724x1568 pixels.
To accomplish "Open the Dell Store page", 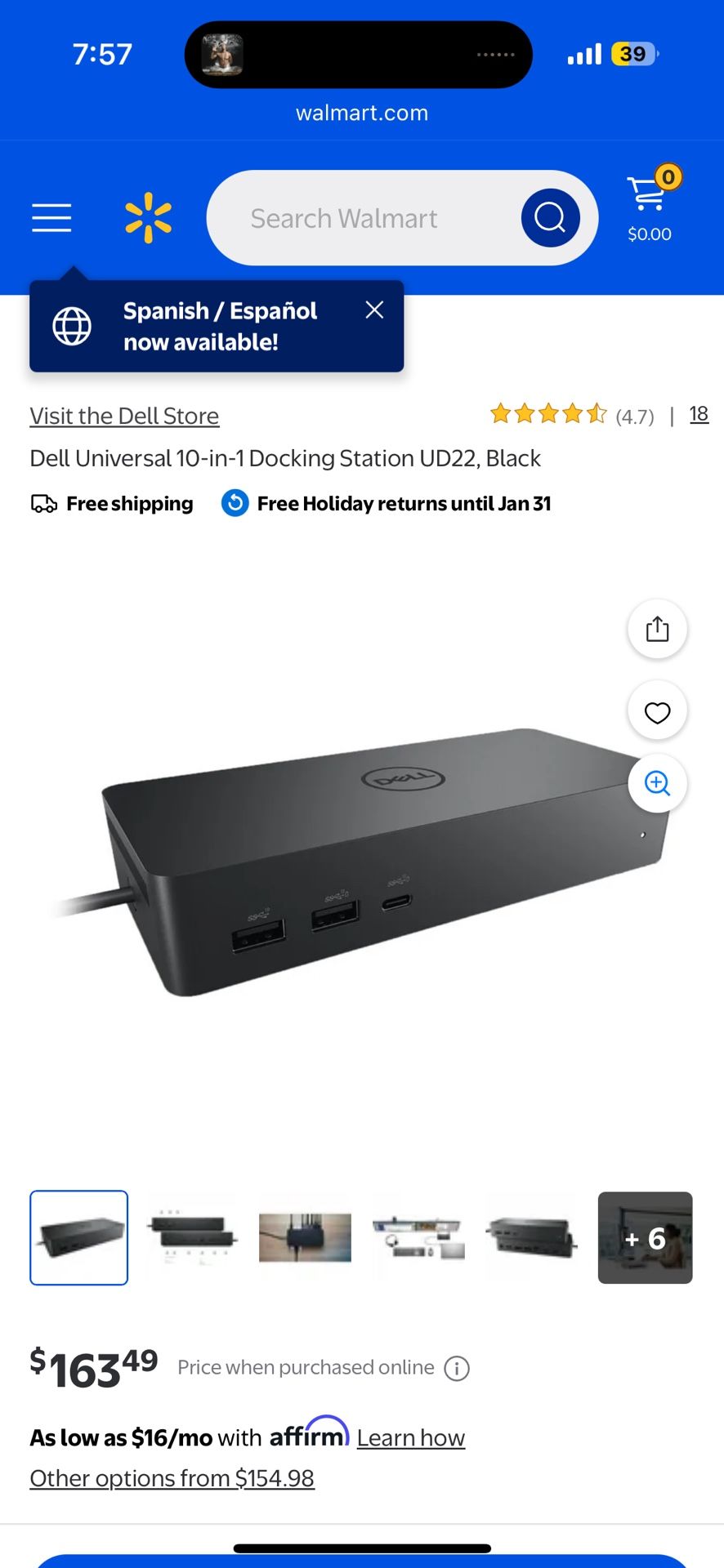I will point(123,416).
